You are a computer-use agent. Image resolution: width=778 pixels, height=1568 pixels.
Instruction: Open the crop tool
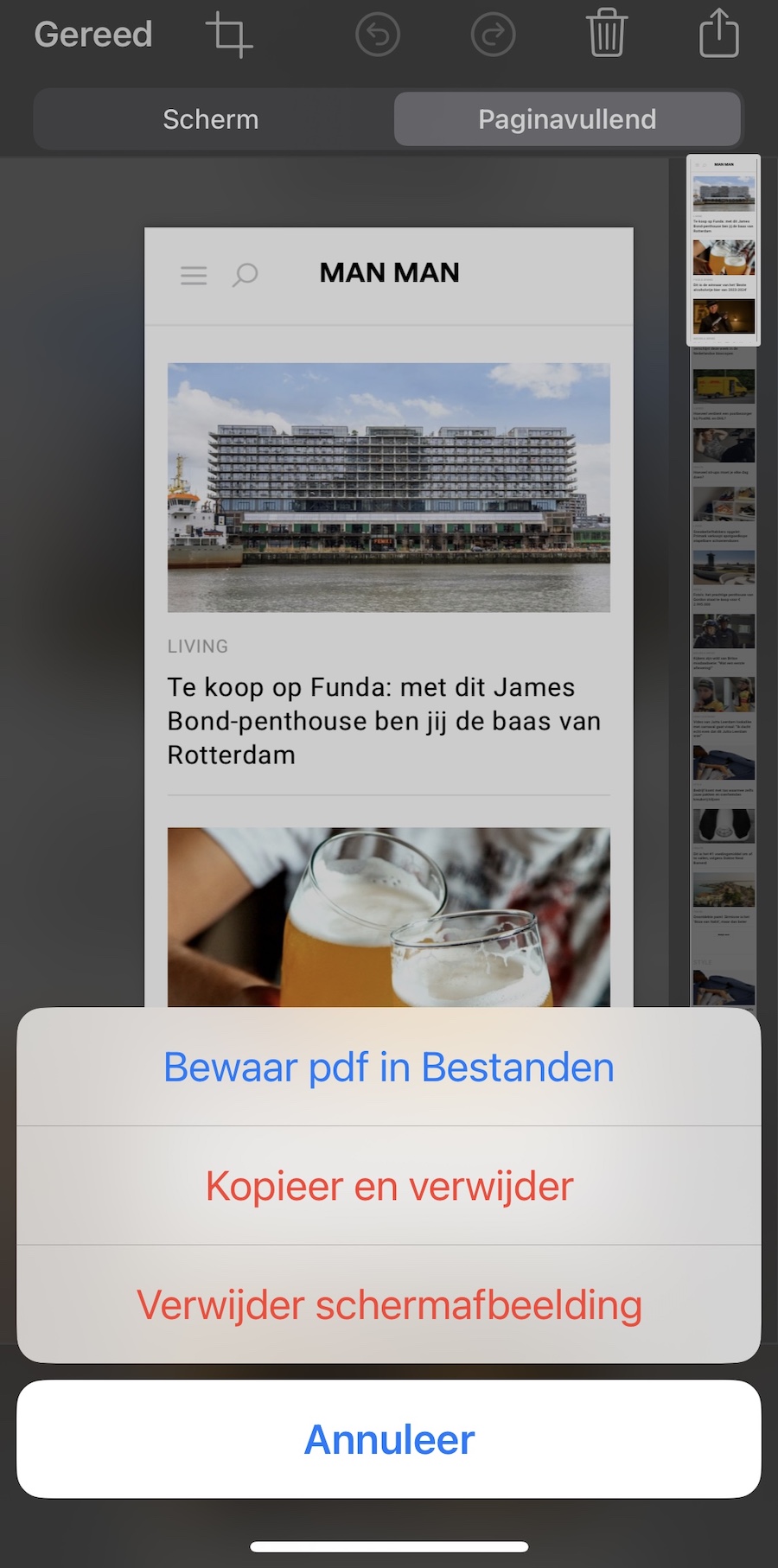click(229, 35)
